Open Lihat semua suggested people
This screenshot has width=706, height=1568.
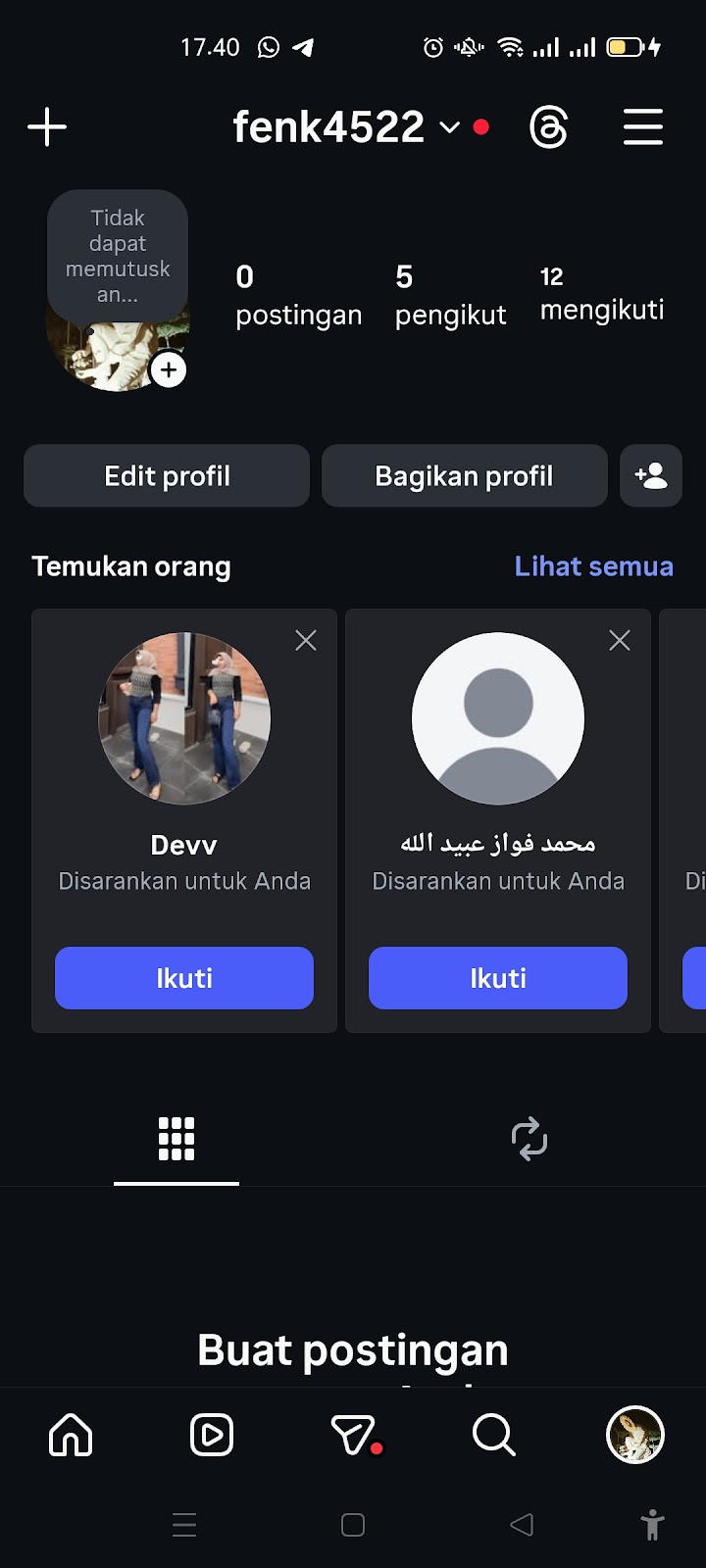[x=593, y=566]
